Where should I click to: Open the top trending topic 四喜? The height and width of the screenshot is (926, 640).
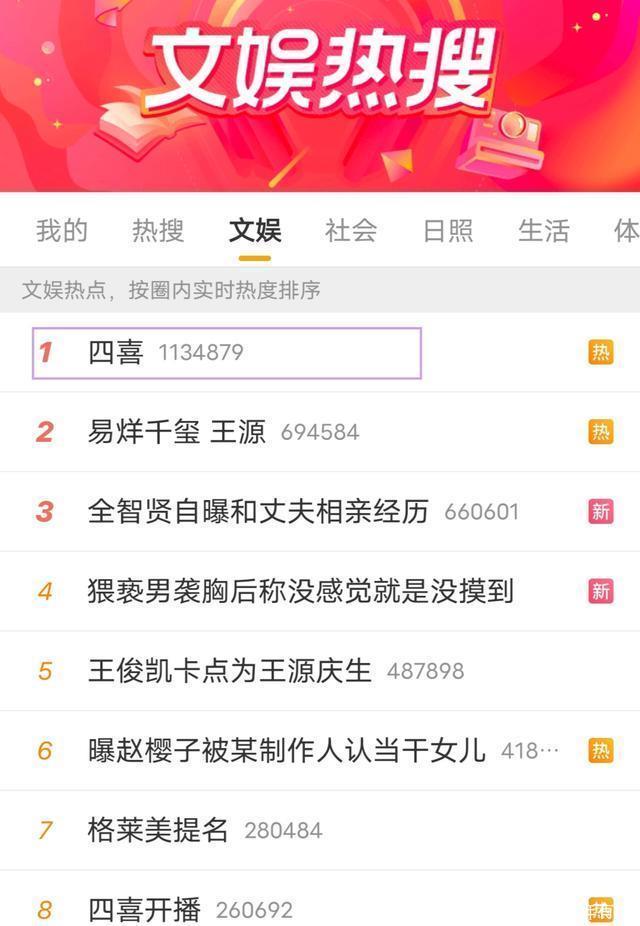[x=116, y=352]
